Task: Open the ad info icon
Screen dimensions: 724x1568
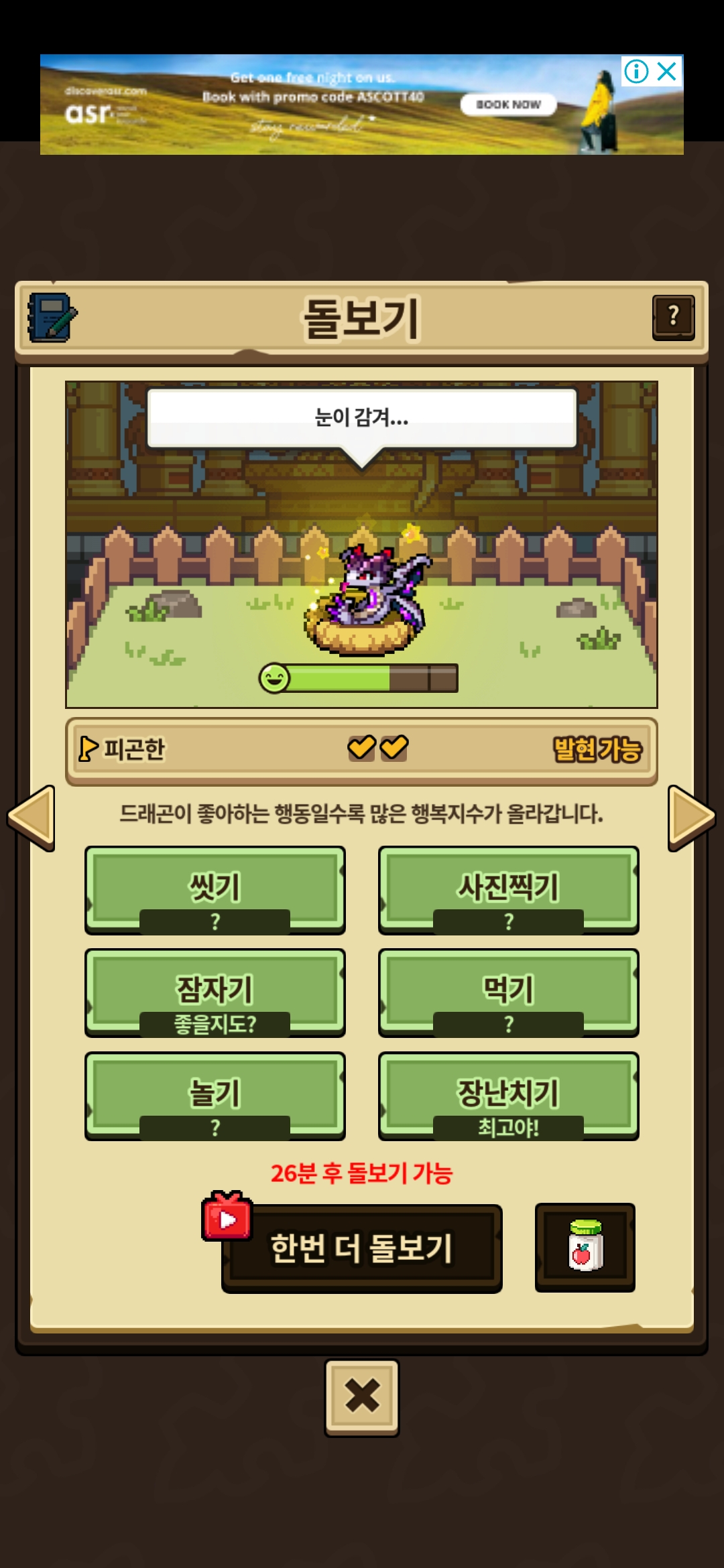Action: pyautogui.click(x=636, y=71)
